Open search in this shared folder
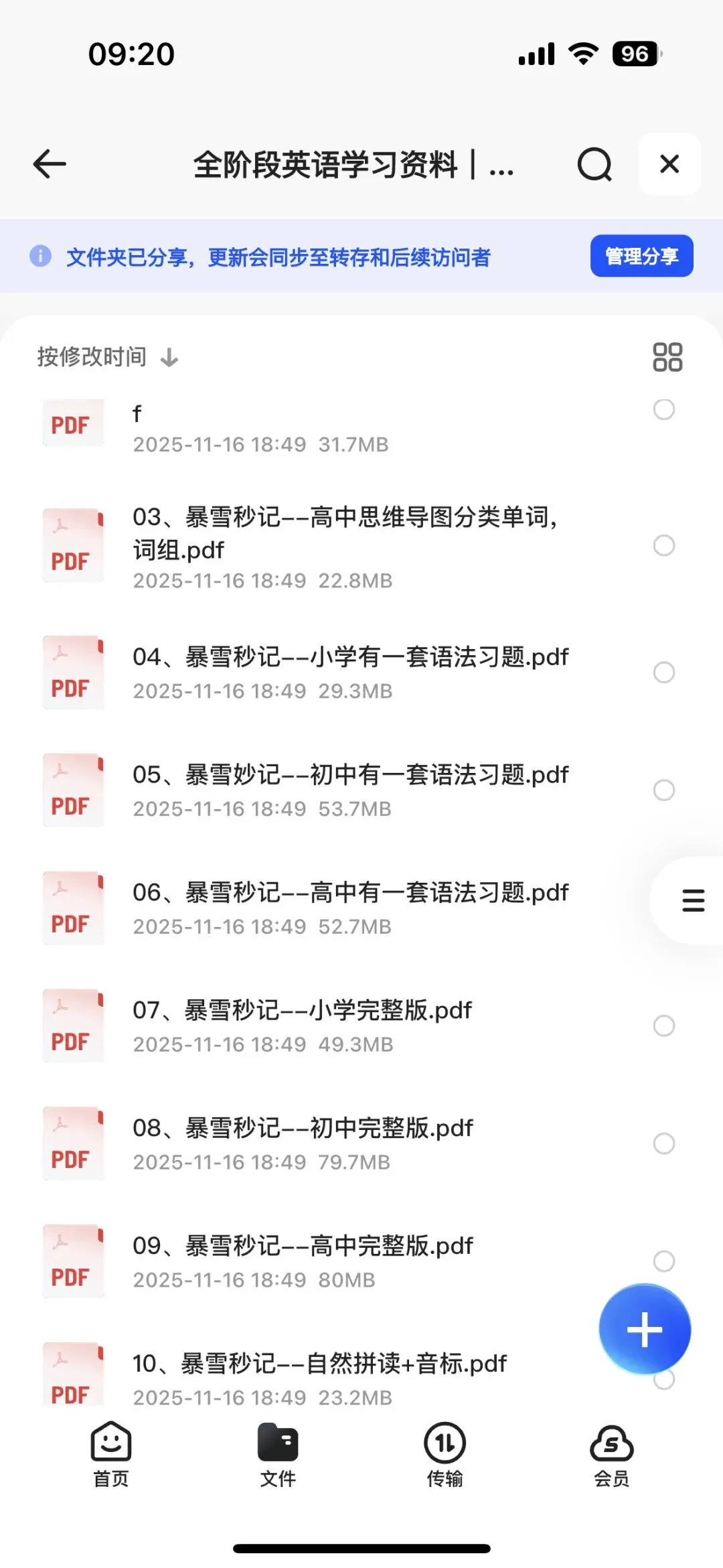 pos(594,164)
